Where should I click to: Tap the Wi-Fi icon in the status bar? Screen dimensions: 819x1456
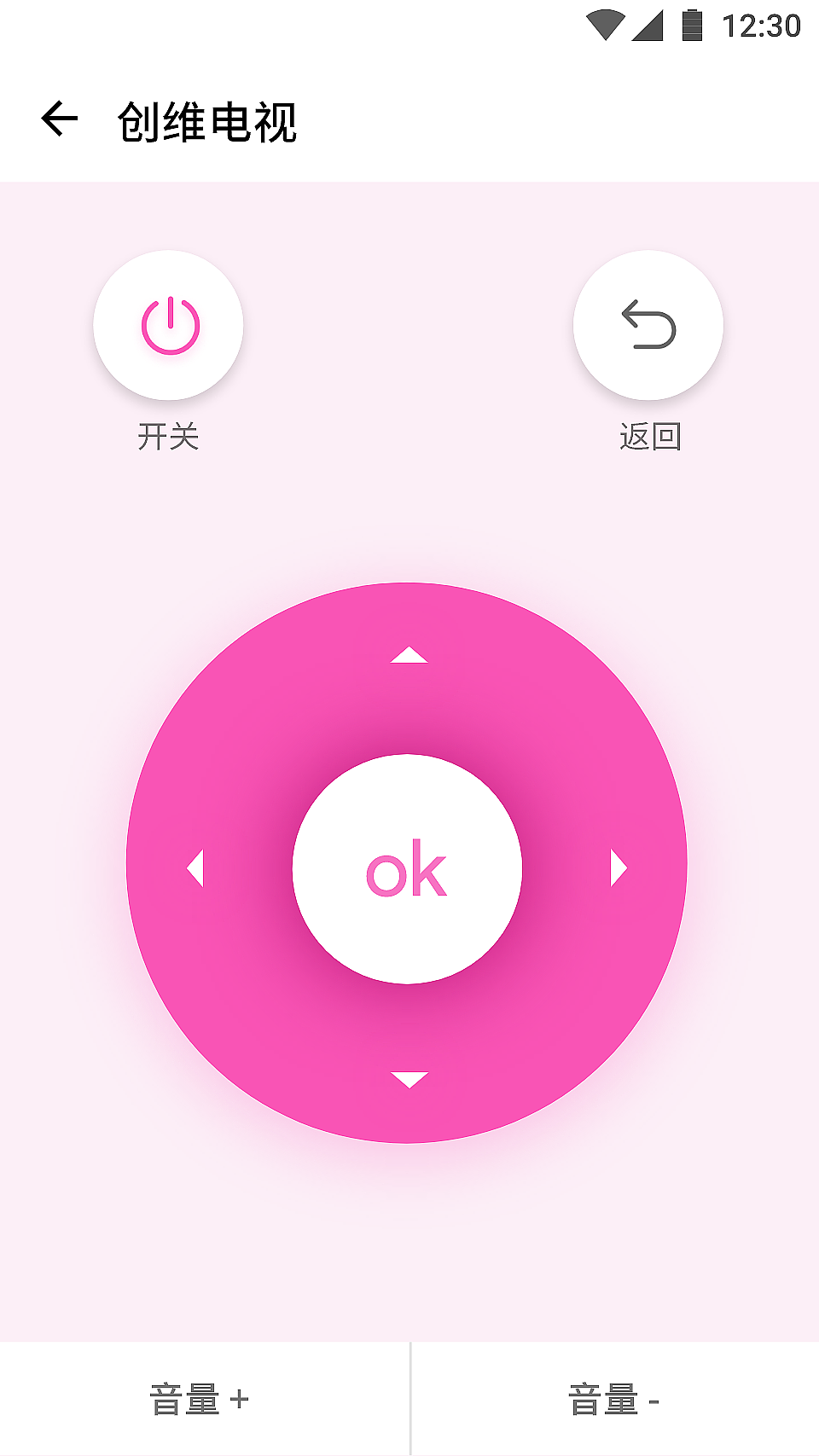607,23
